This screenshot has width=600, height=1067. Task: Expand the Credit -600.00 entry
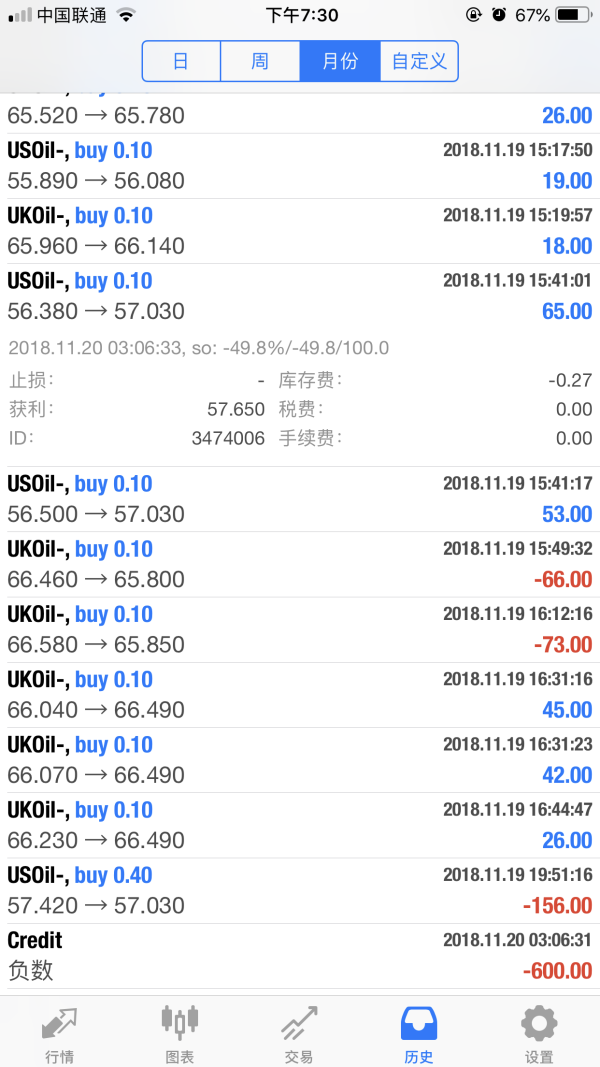click(300, 955)
